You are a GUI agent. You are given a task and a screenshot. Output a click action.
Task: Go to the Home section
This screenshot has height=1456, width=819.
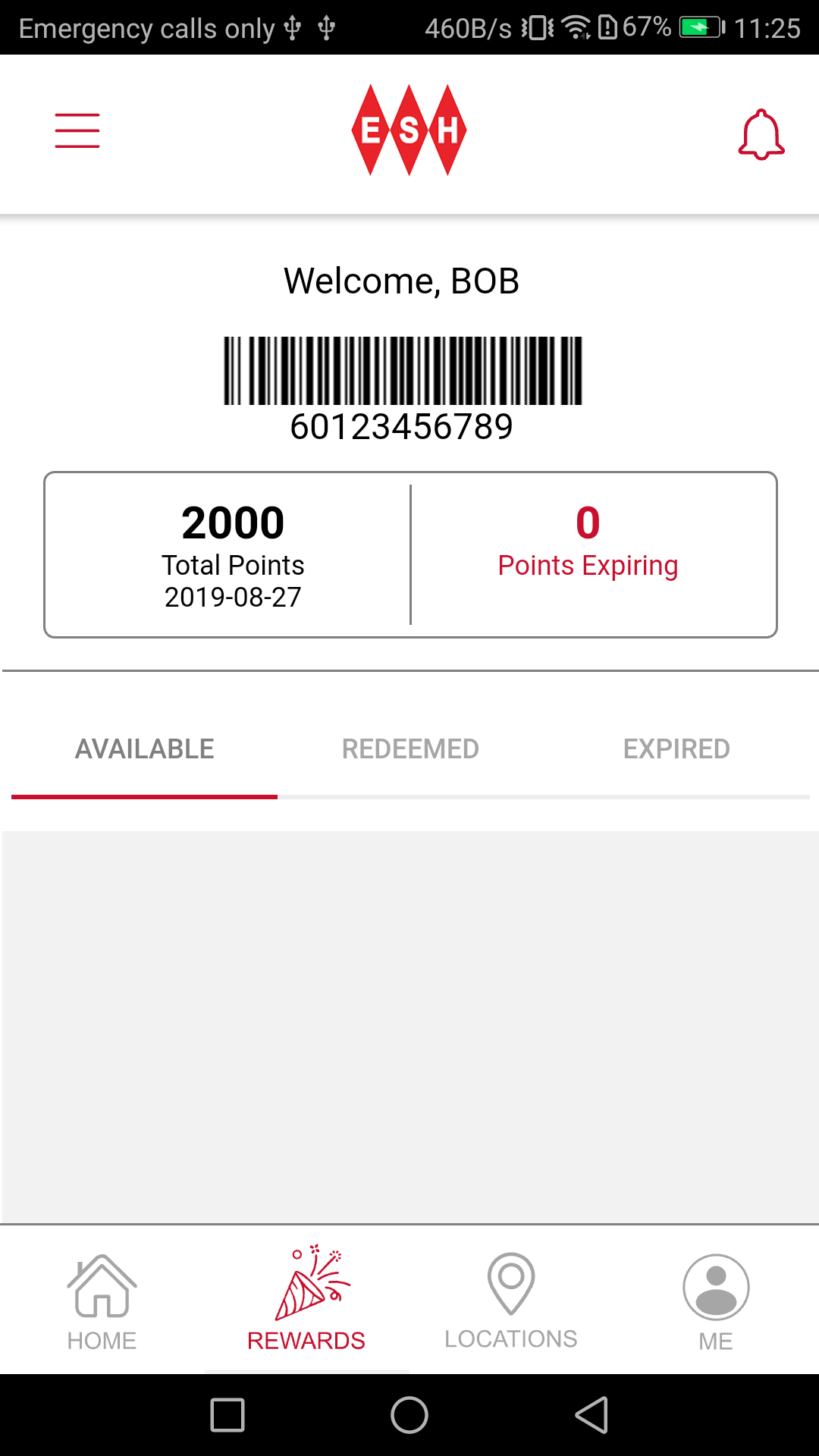coord(102,1301)
